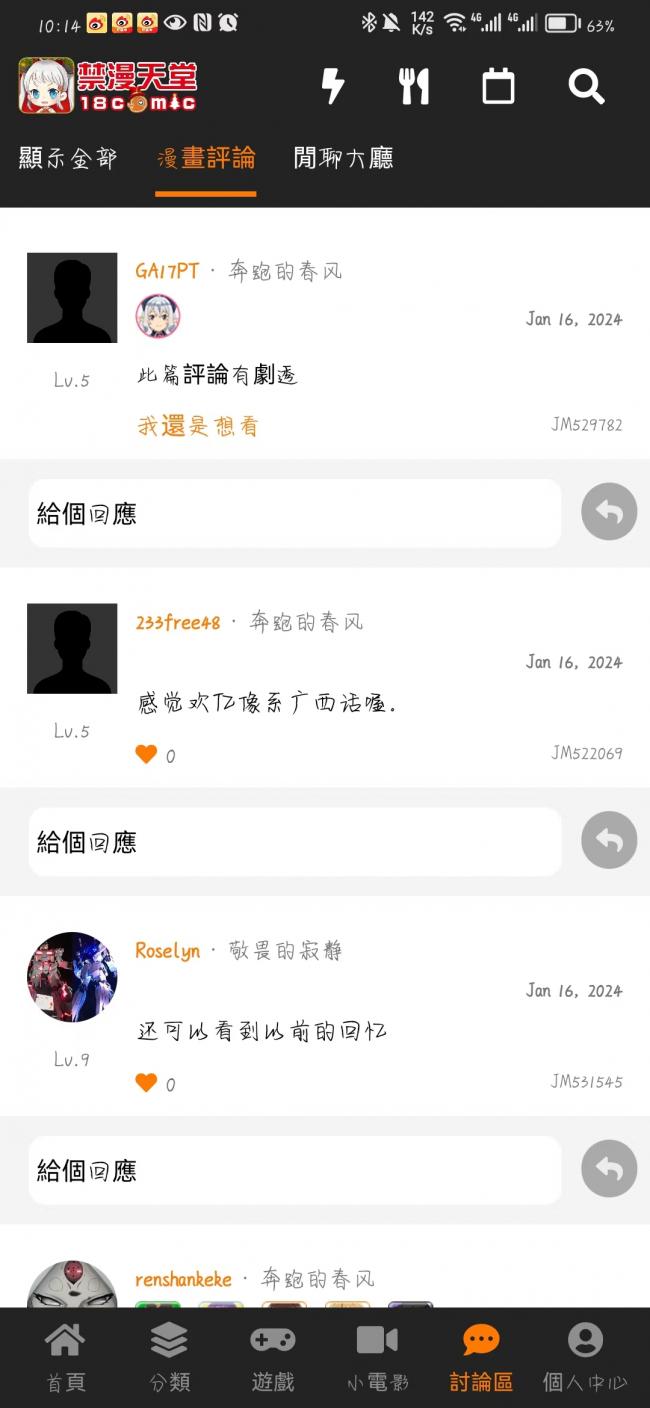Go to the 首頁 home tab
Viewport: 650px width, 1408px height.
66,1357
